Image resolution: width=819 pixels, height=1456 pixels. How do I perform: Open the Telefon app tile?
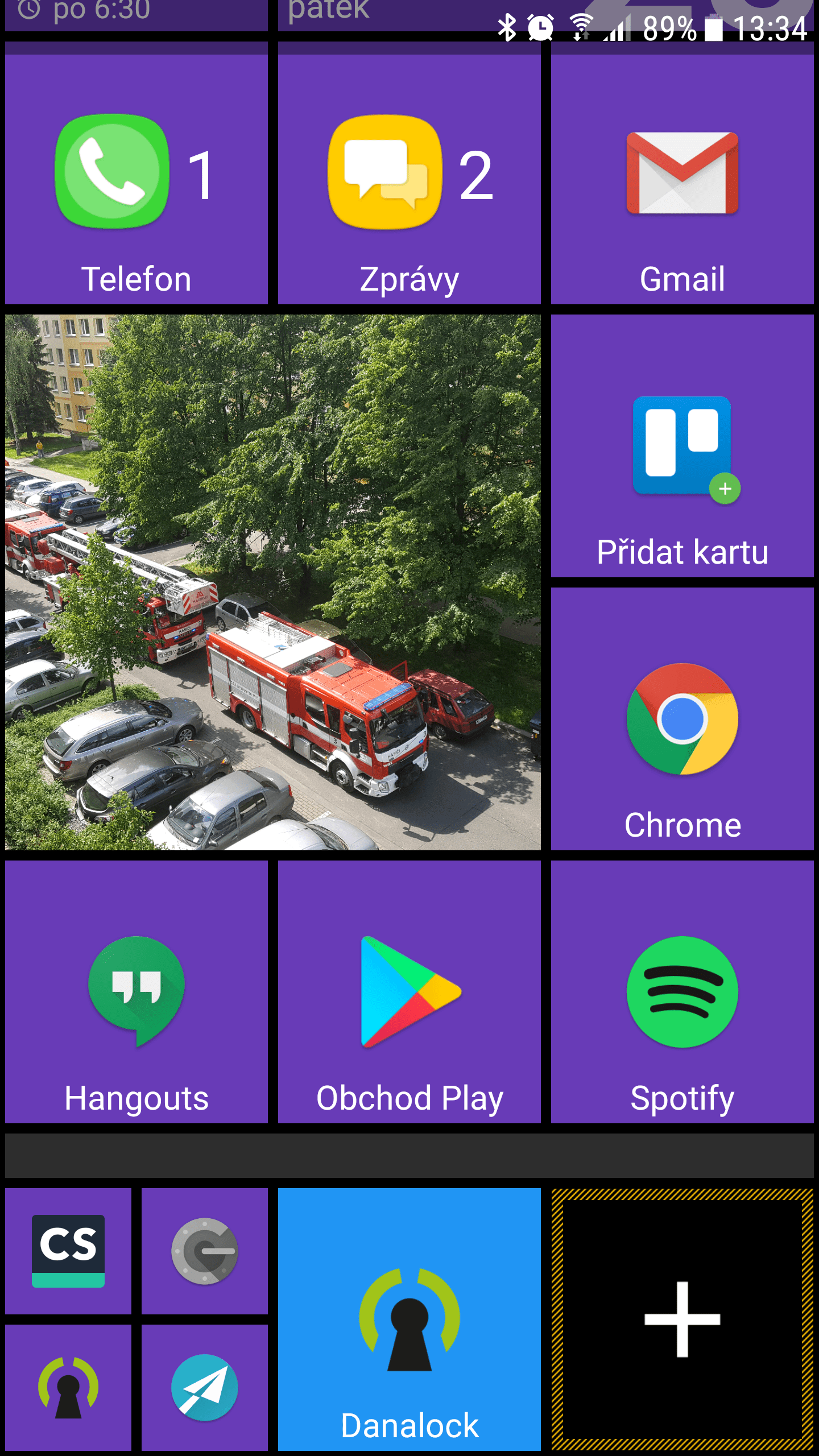pos(136,179)
